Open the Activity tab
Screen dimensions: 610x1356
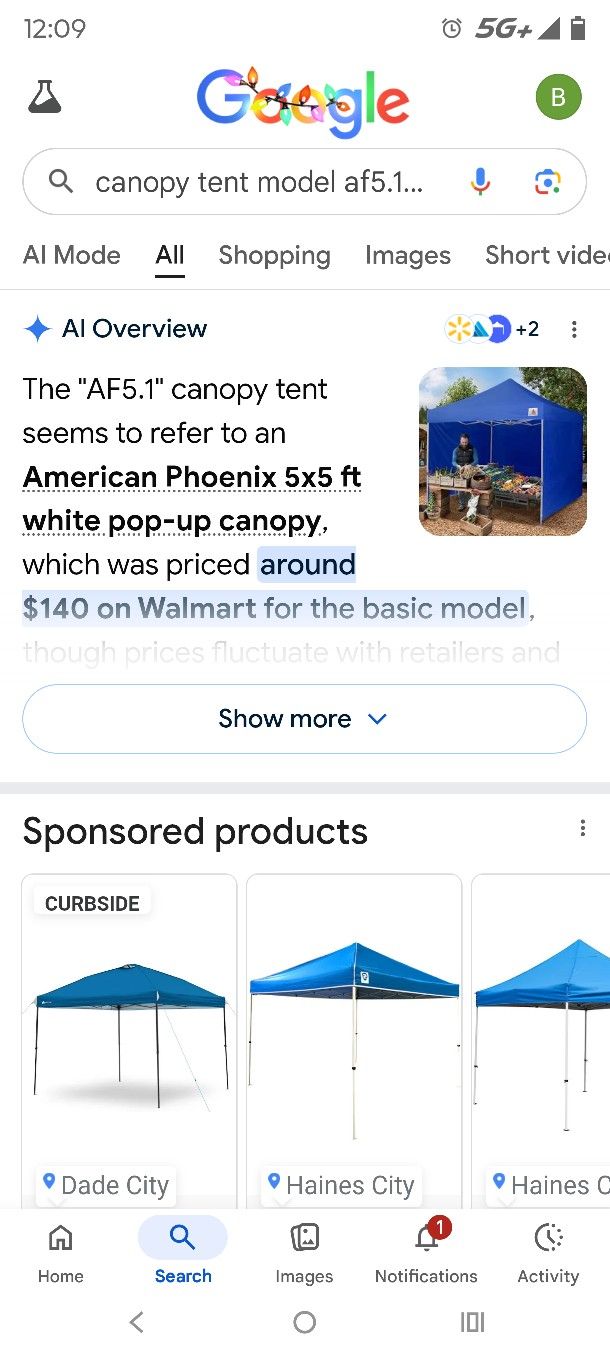coord(548,1254)
